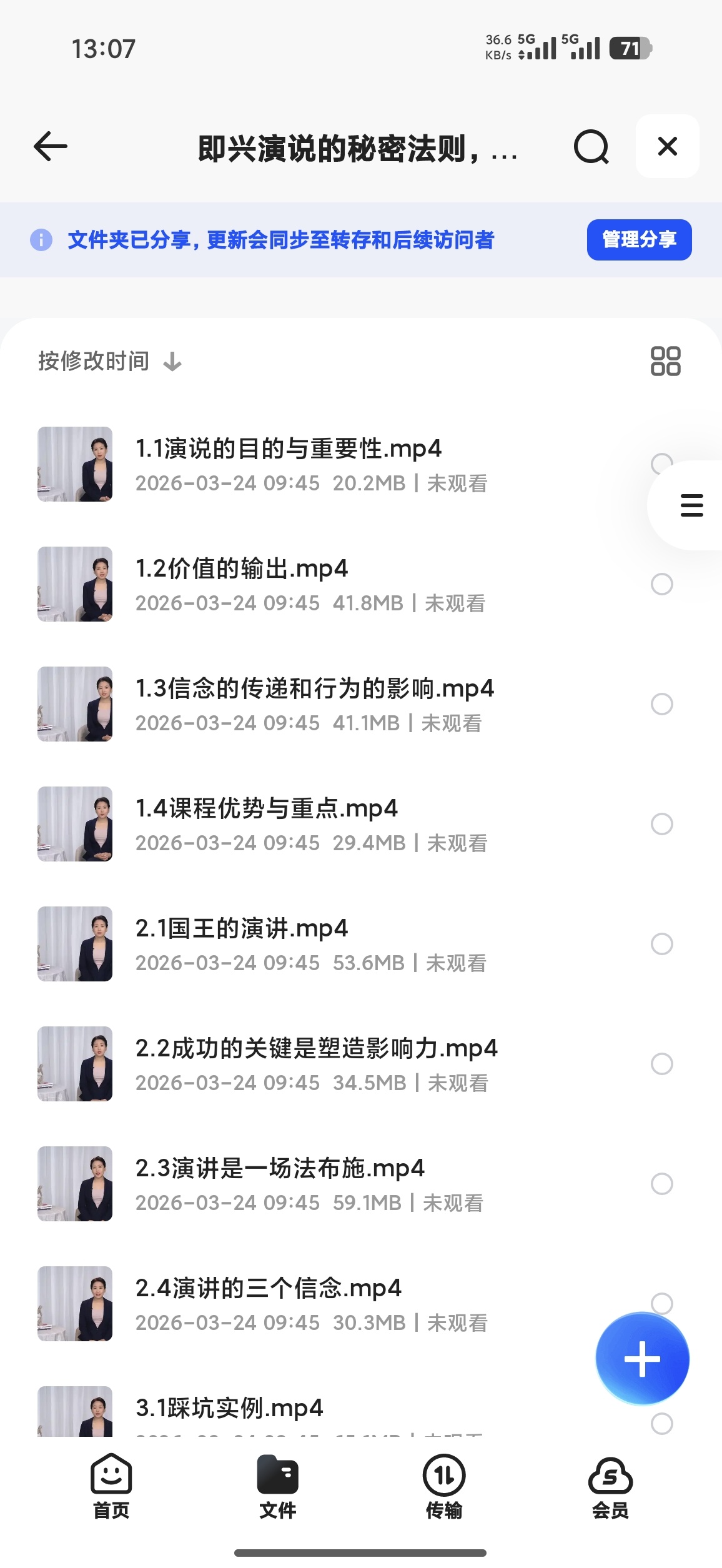Tap the blue plus add button

point(642,1359)
